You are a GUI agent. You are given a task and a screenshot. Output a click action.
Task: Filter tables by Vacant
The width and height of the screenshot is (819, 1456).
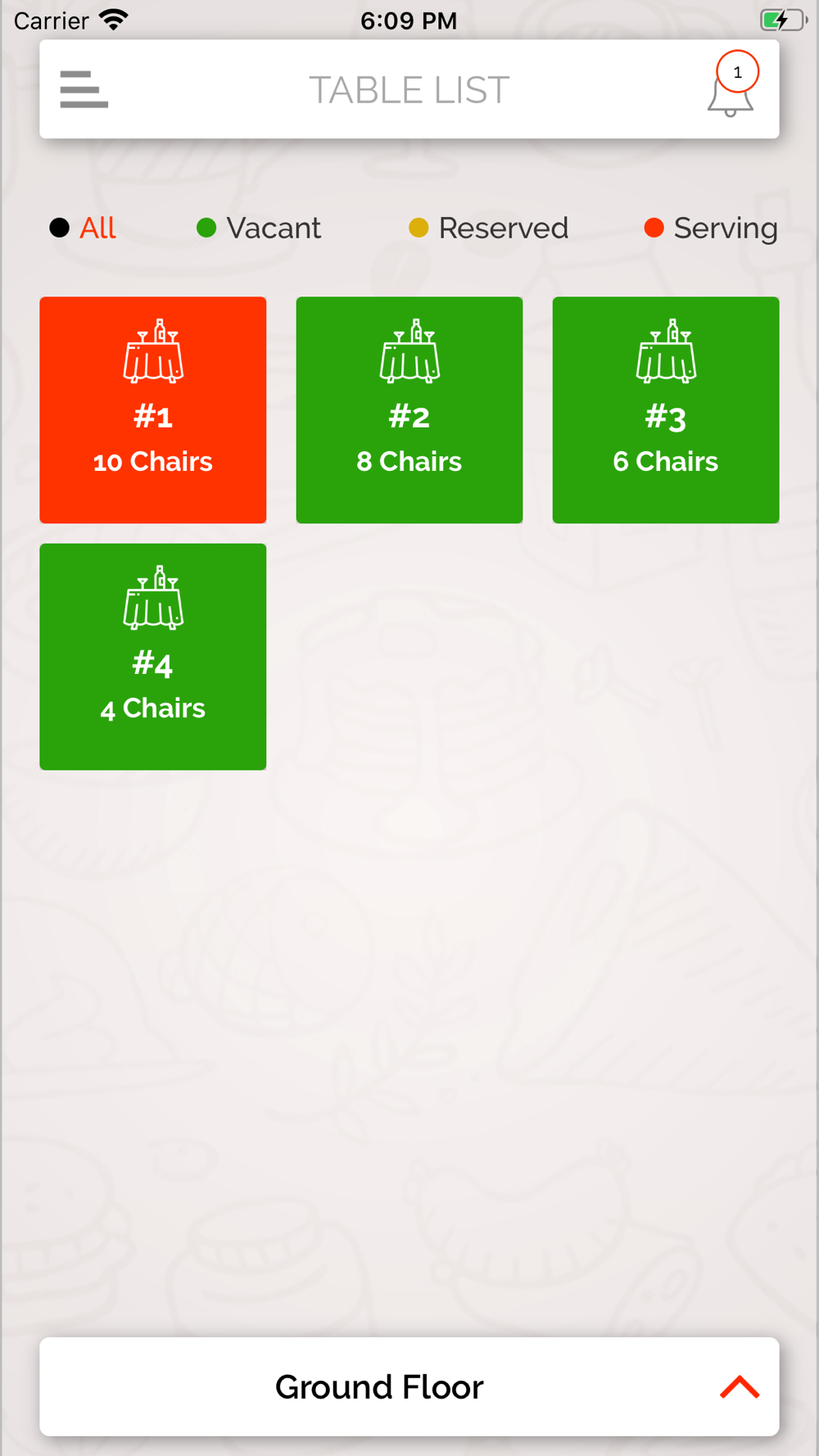(259, 228)
